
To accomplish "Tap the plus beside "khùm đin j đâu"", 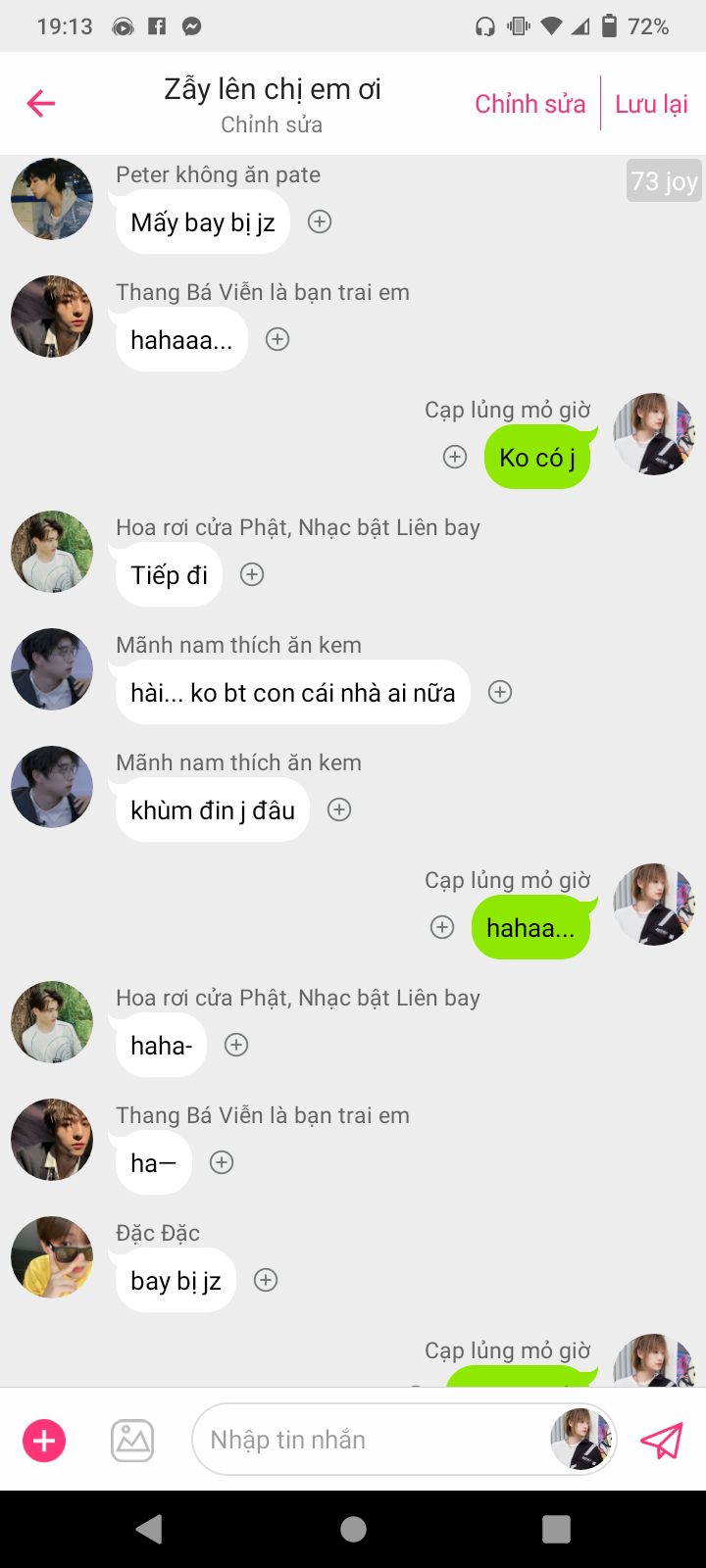I will click(339, 809).
